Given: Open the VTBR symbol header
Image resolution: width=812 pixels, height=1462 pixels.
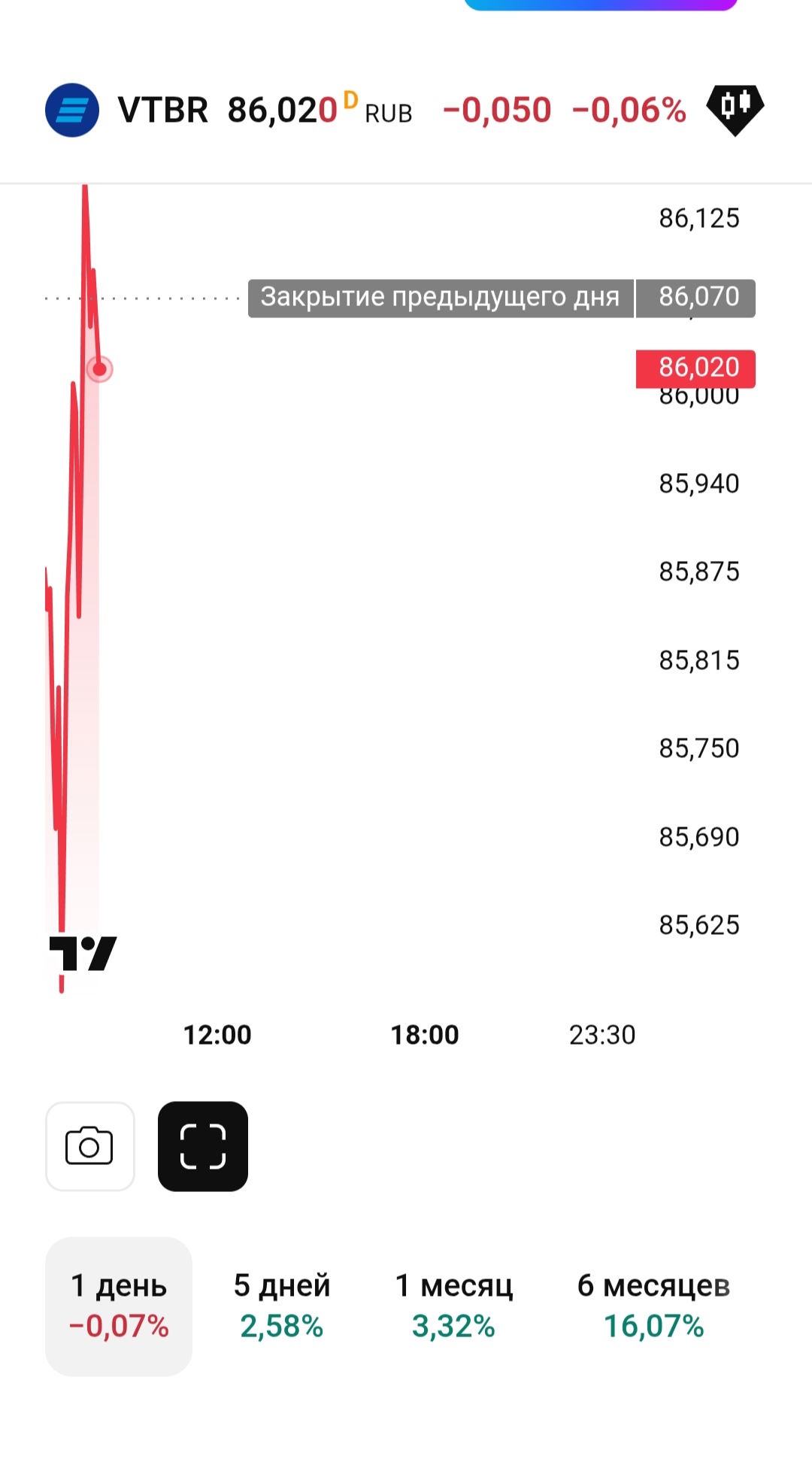Looking at the screenshot, I should point(162,111).
